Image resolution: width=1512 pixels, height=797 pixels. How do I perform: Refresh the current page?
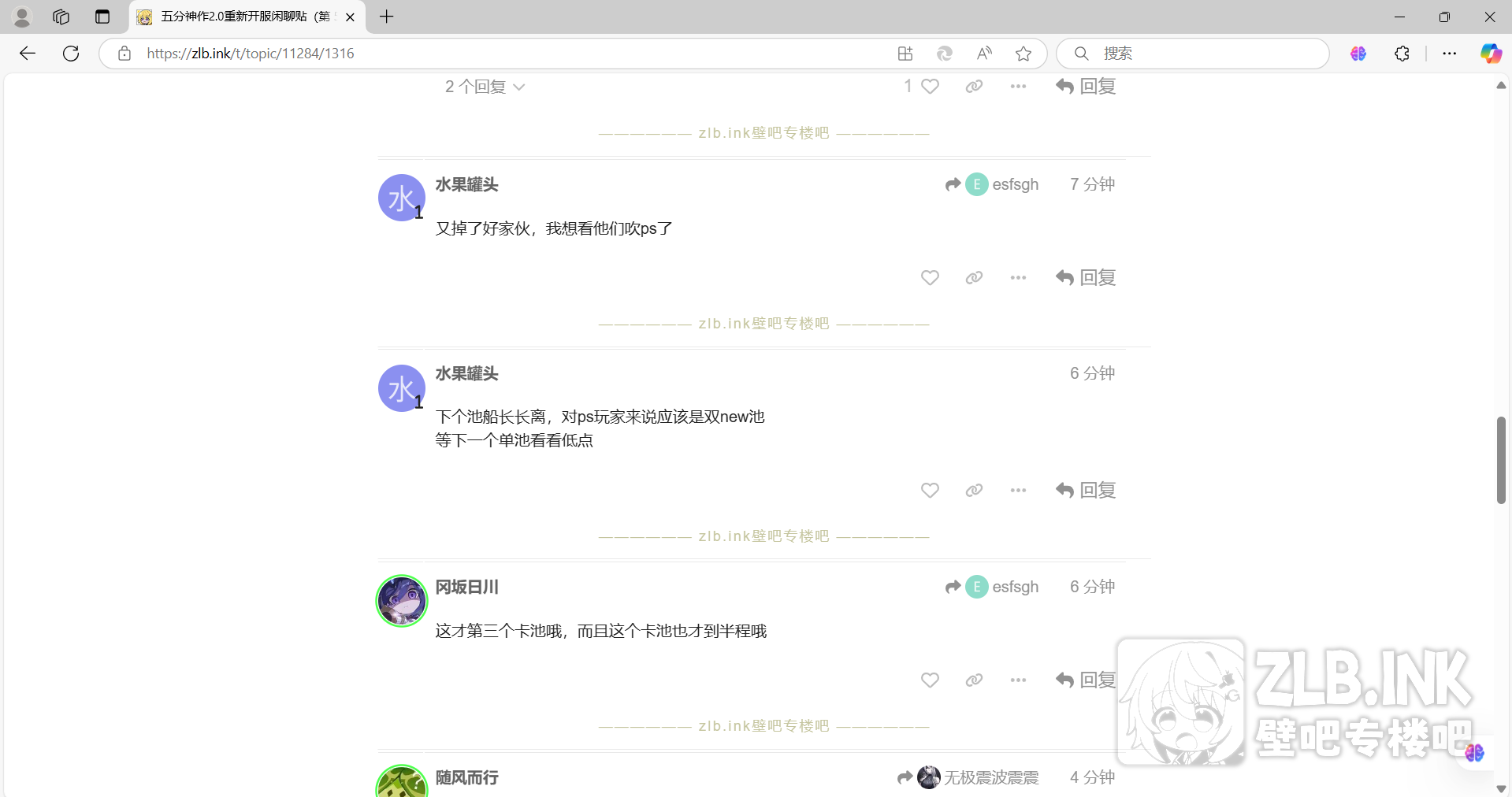pos(71,54)
